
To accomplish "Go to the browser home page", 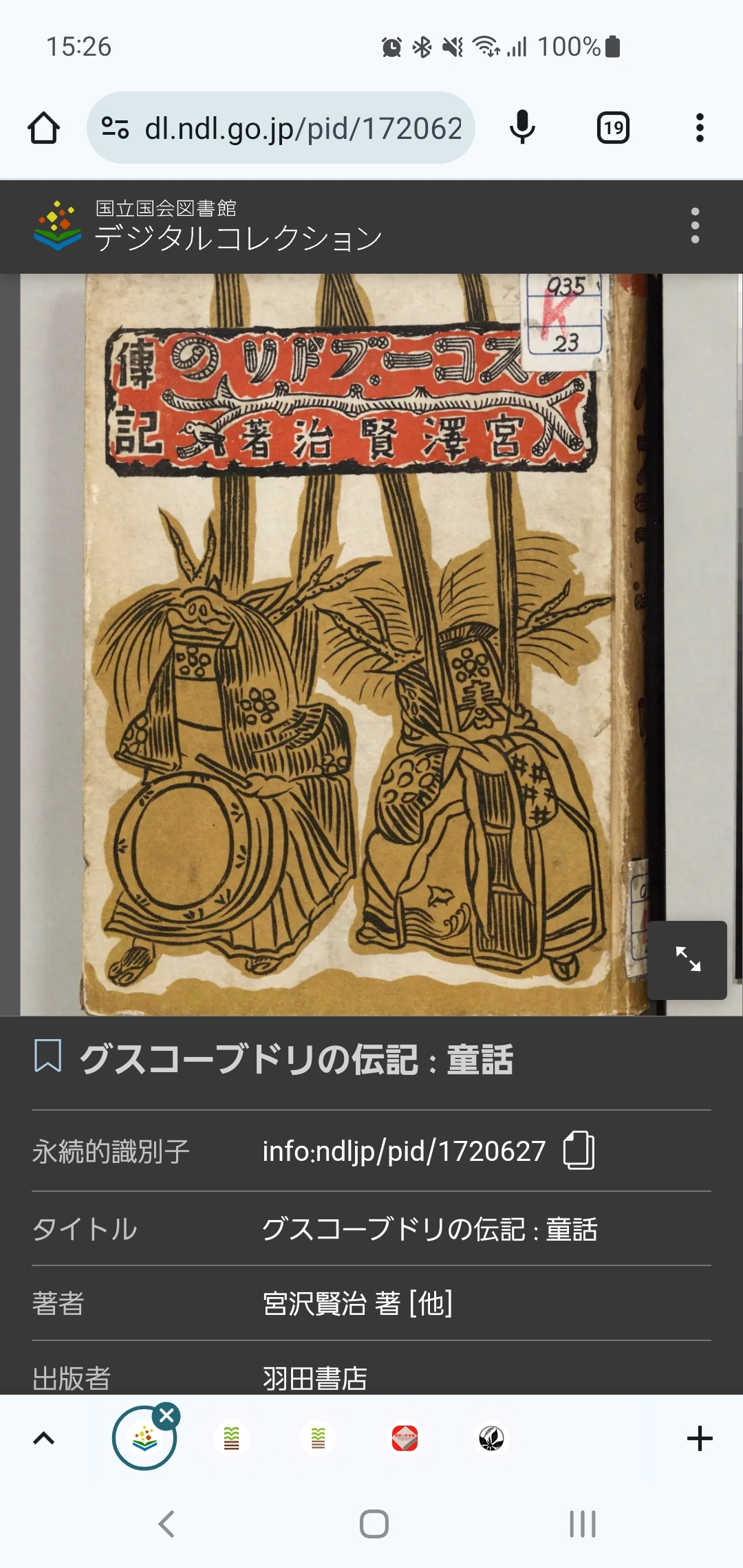I will (43, 128).
